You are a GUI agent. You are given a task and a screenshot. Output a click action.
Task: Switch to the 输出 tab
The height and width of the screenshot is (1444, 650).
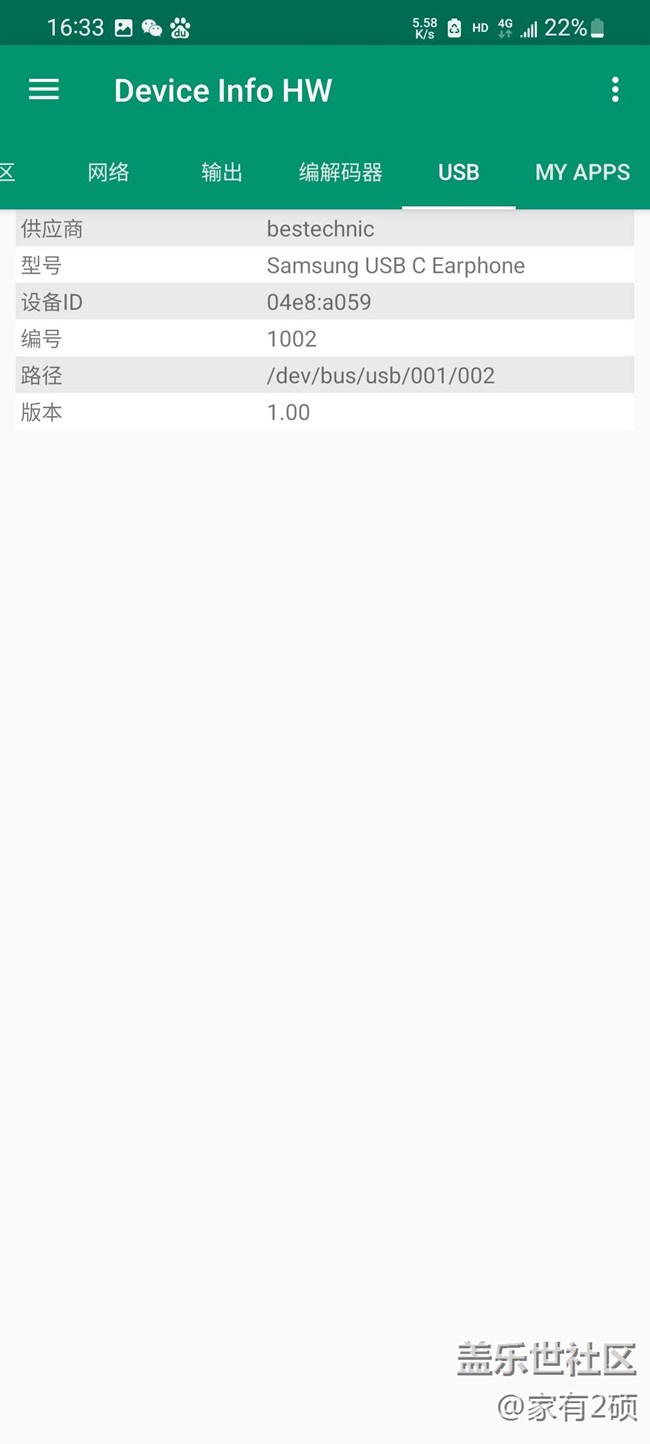coord(222,172)
